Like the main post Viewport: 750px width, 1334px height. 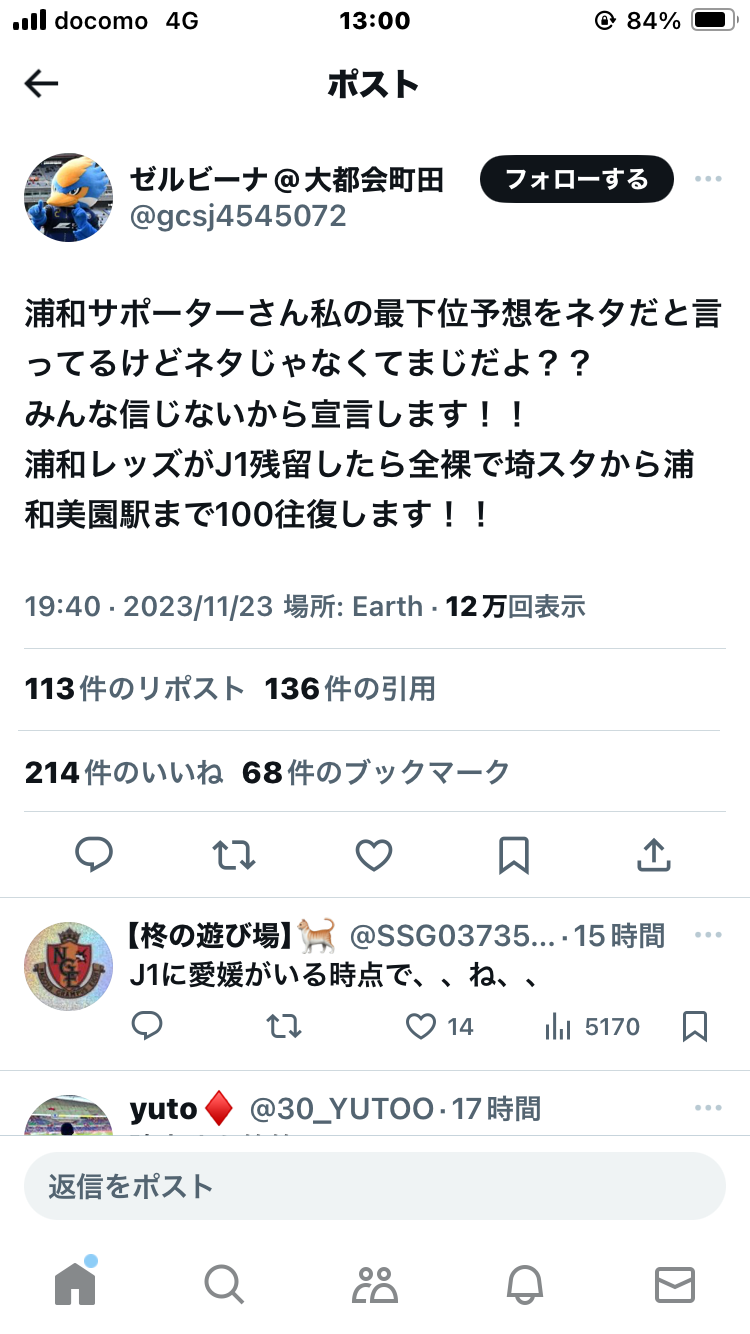click(374, 855)
